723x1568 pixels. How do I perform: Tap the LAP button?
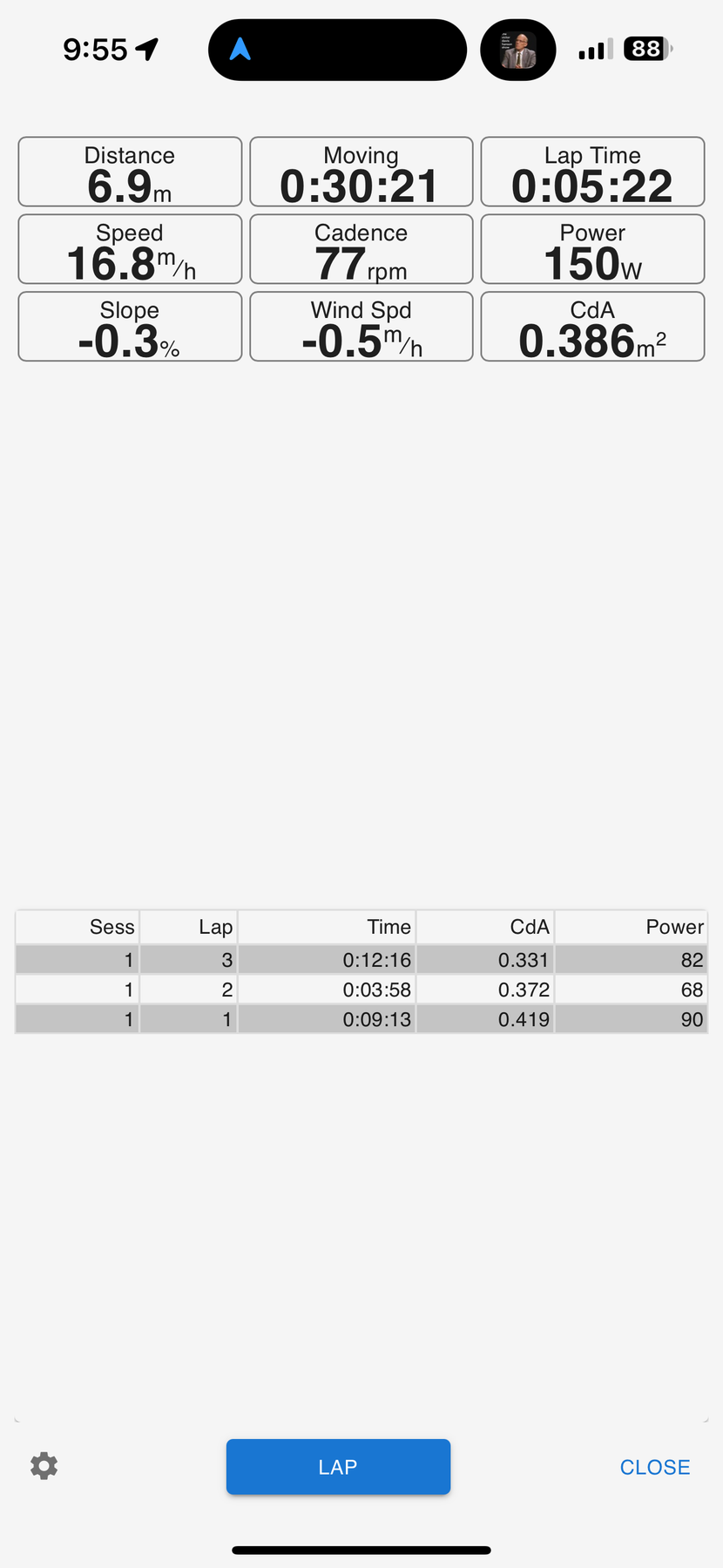pos(338,1467)
